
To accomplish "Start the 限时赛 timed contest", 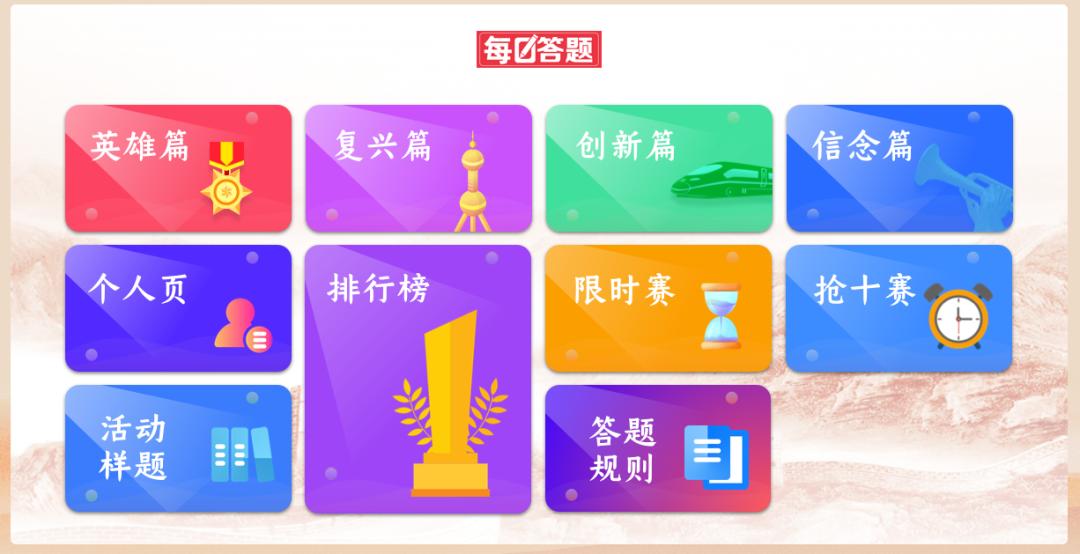I will 658,308.
